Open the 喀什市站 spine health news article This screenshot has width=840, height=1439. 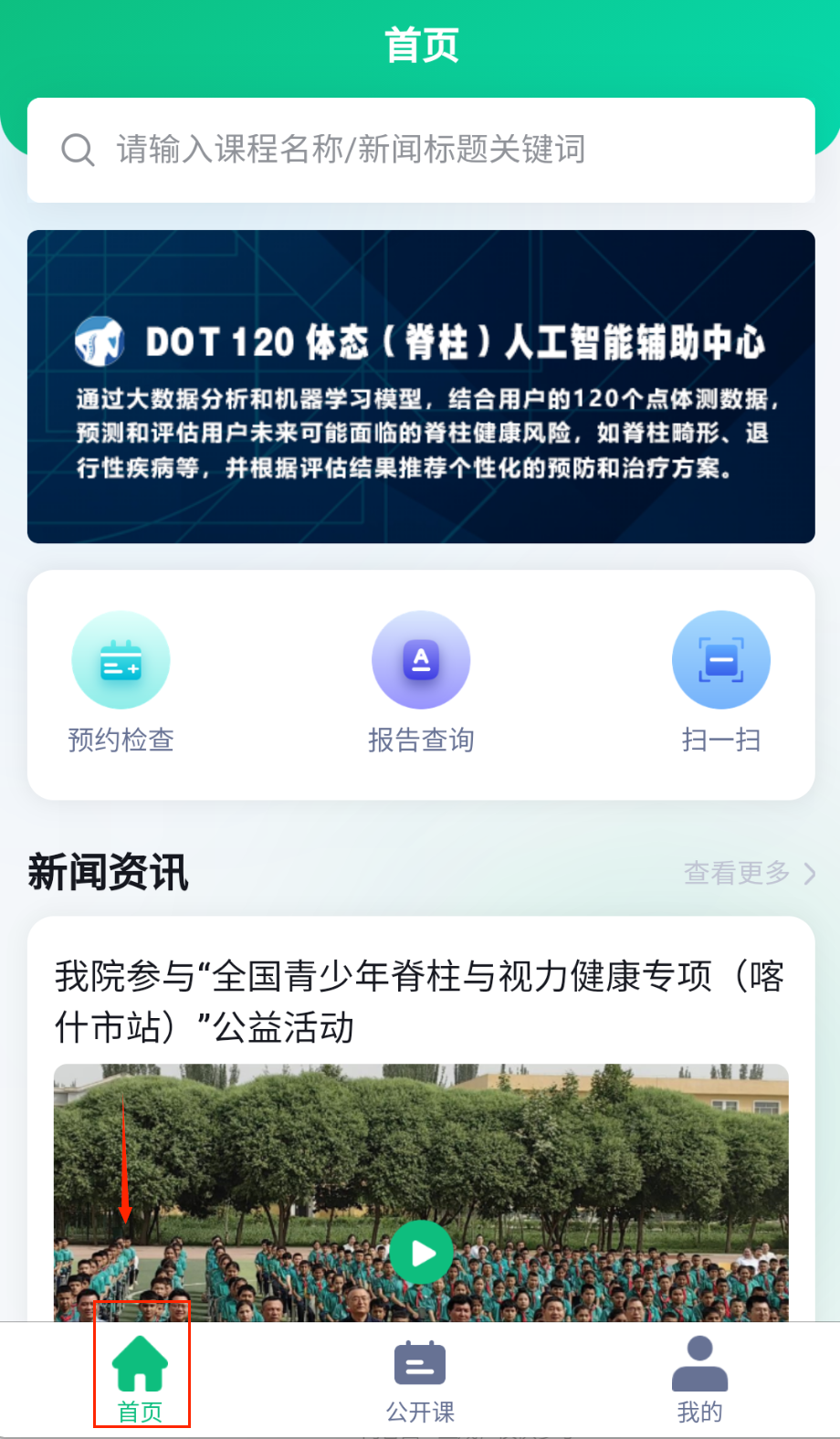pyautogui.click(x=420, y=1002)
